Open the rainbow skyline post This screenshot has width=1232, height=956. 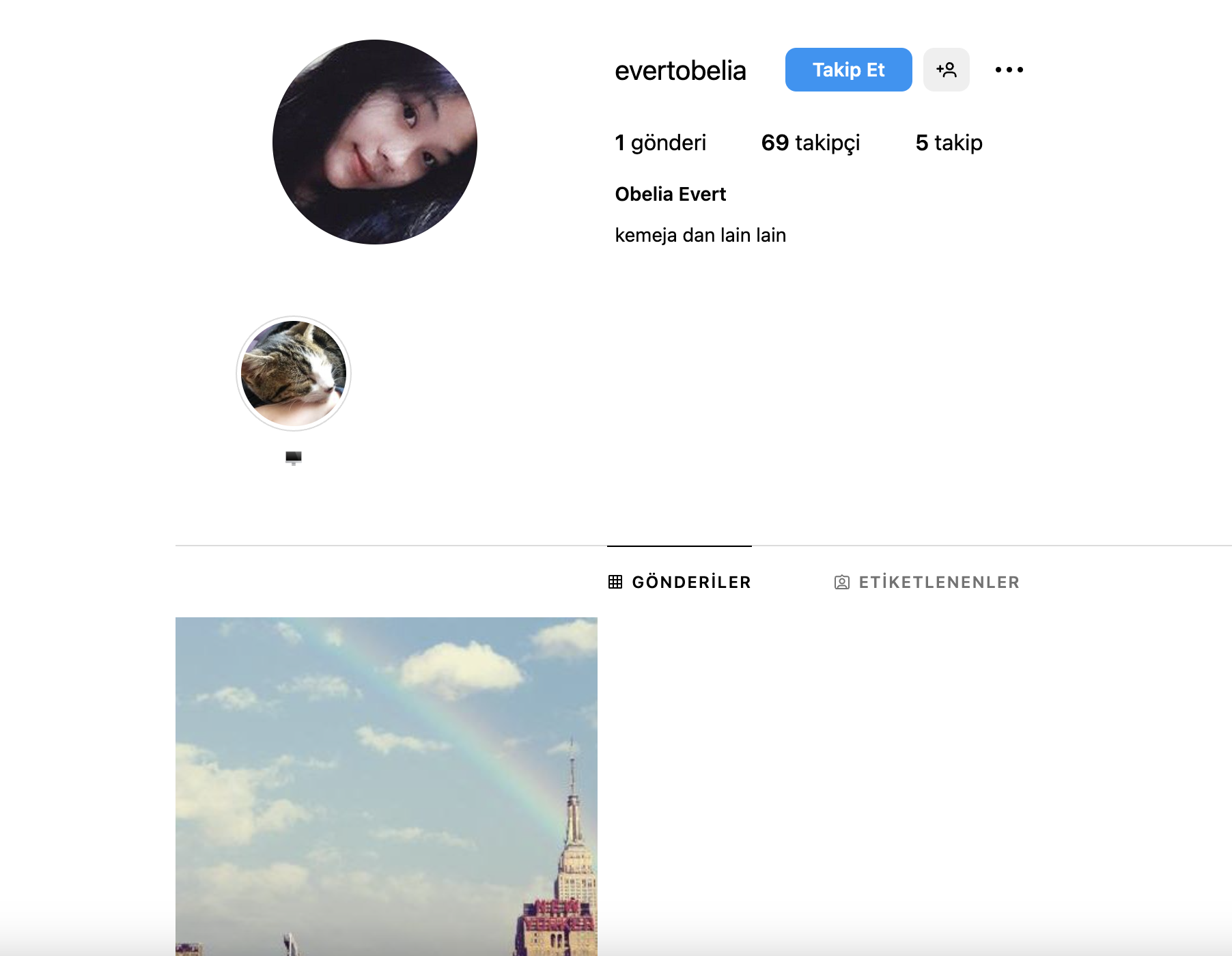386,785
